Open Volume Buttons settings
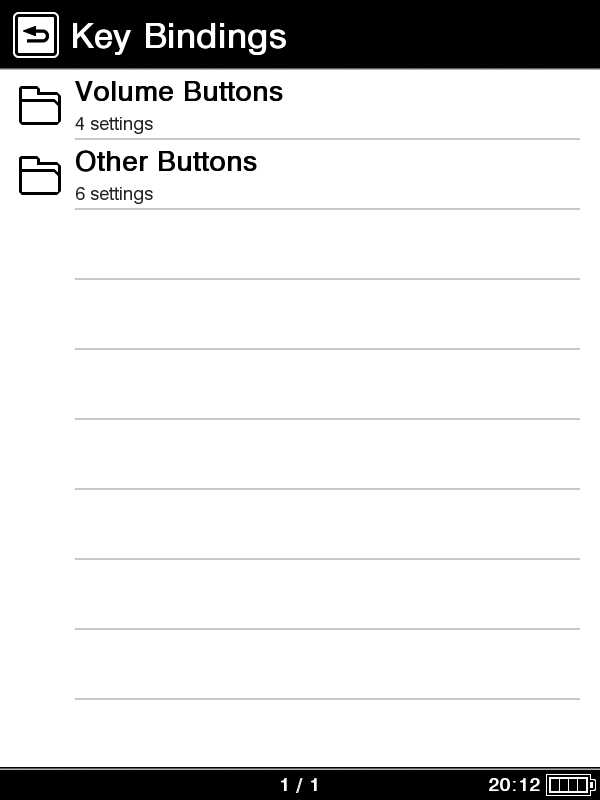The width and height of the screenshot is (600, 800). pos(179,104)
